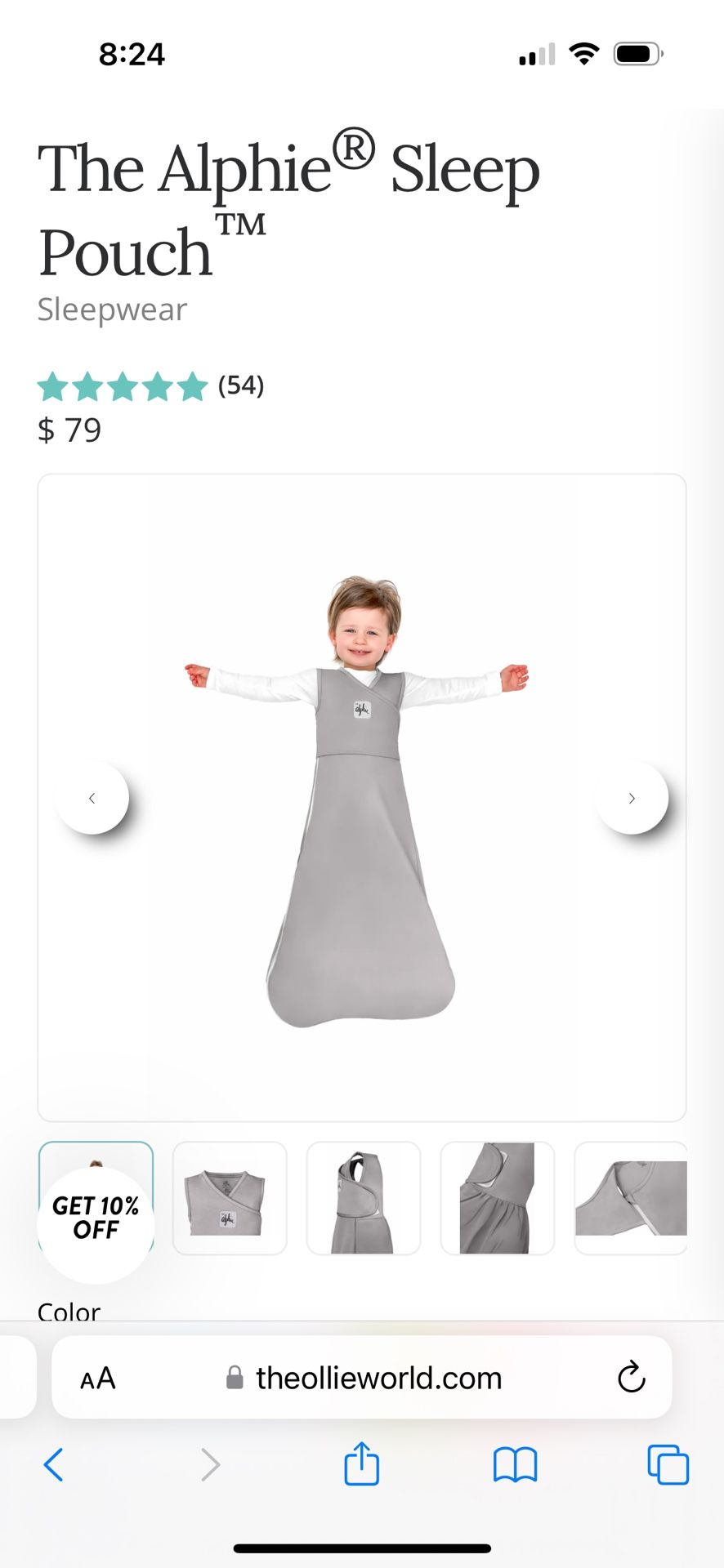Show the previous product image
Image resolution: width=724 pixels, height=1568 pixels.
click(x=92, y=798)
